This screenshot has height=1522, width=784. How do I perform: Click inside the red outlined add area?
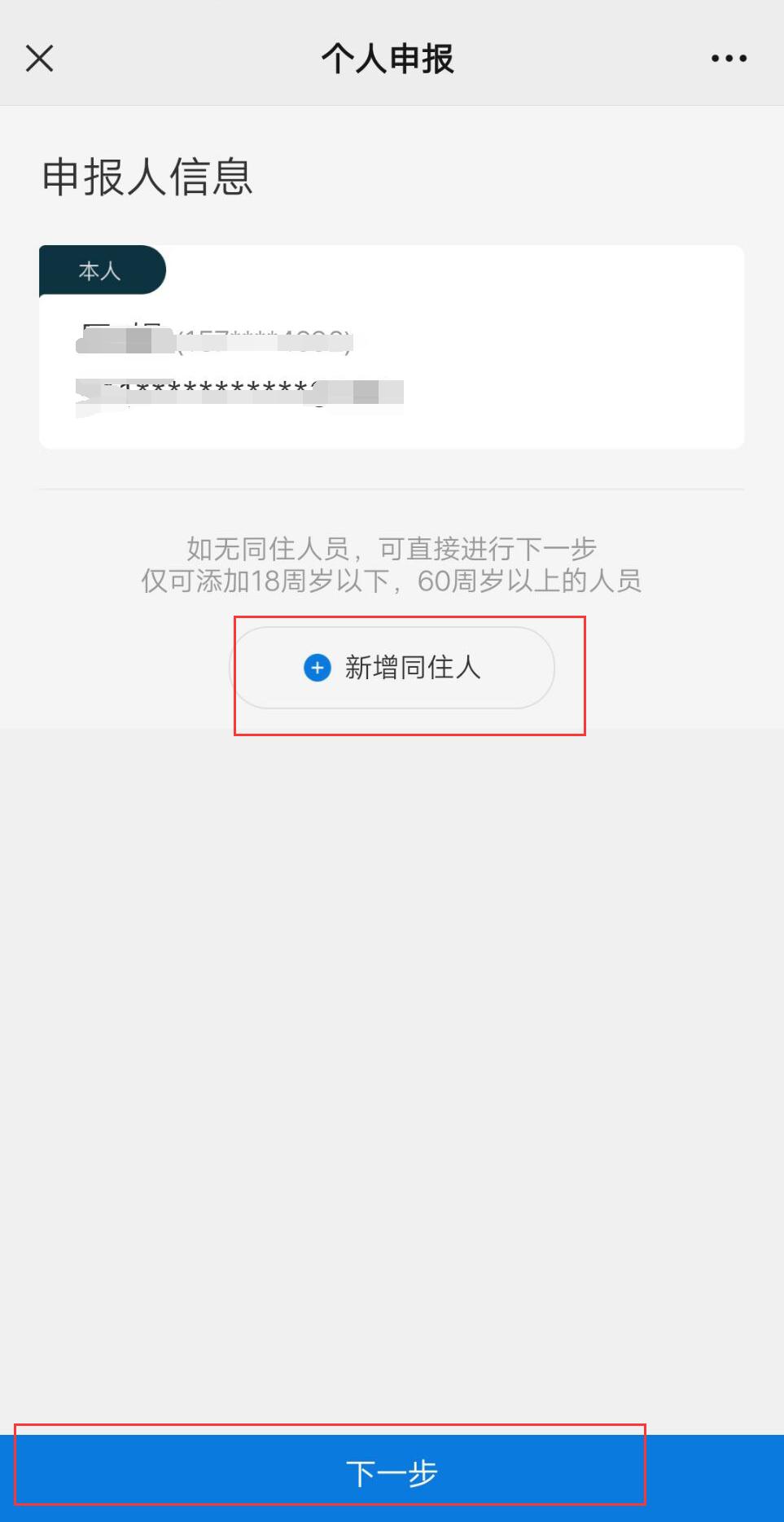click(x=410, y=674)
